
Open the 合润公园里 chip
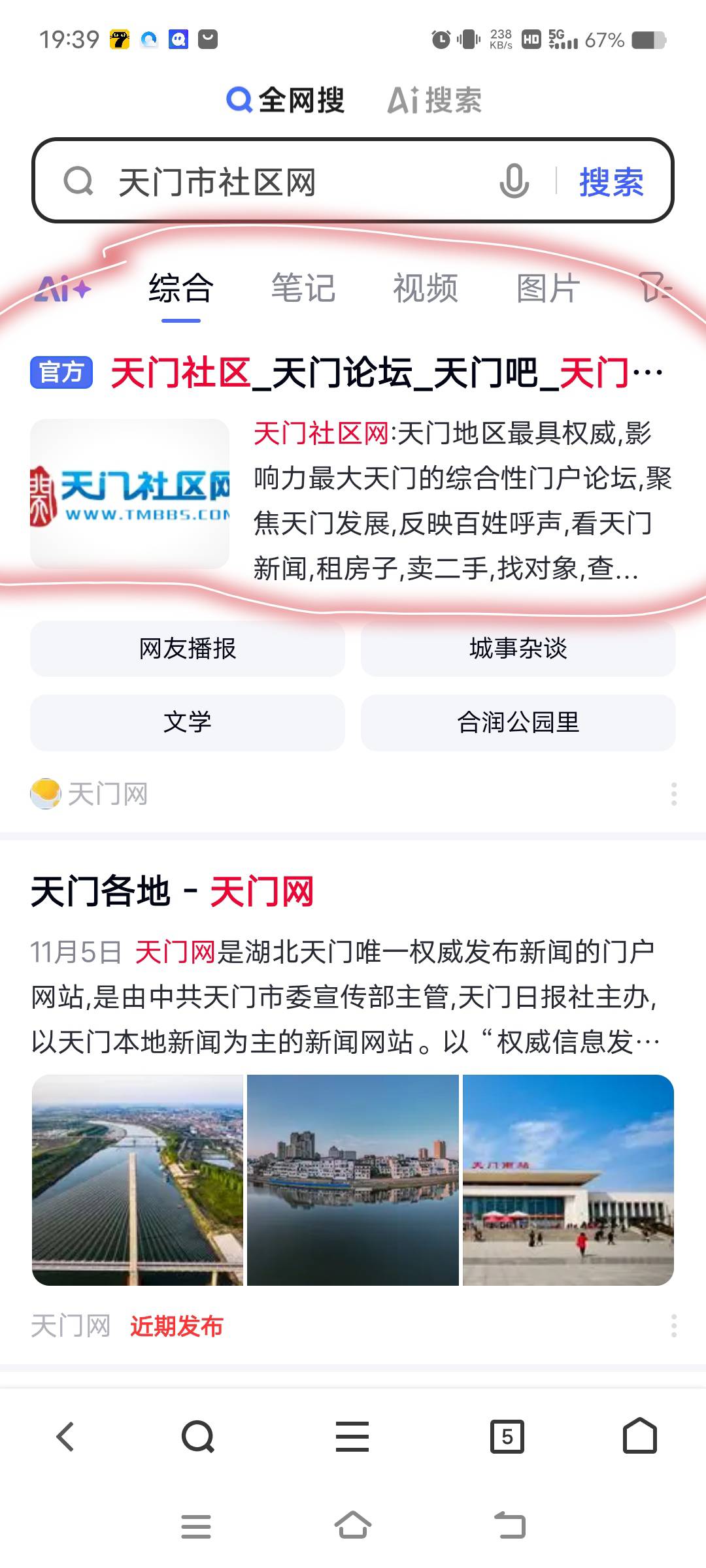(518, 723)
